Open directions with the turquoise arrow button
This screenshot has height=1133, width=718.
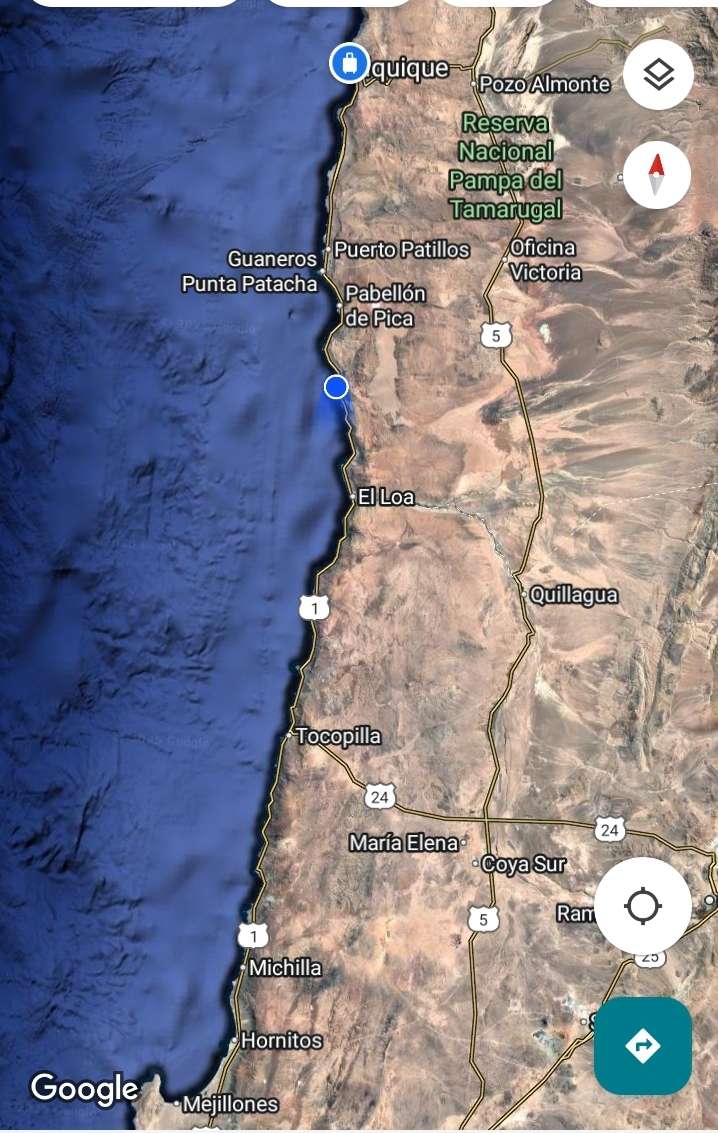tap(642, 1046)
